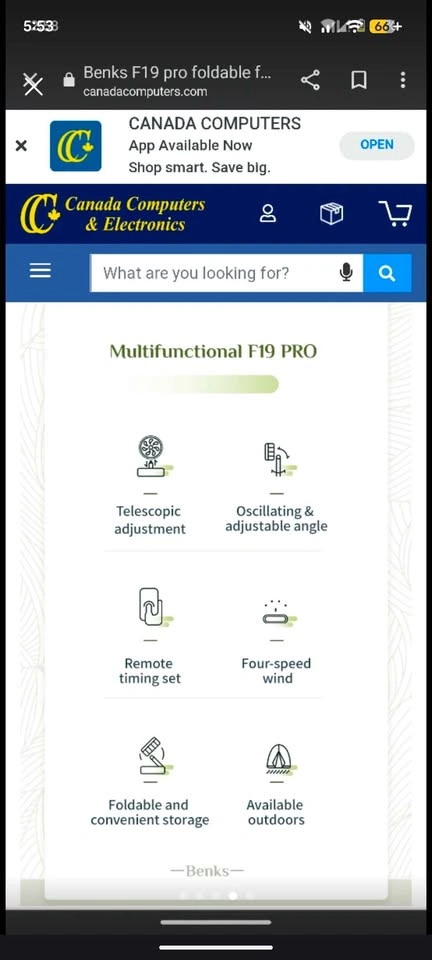Start voice search with microphone
432x960 pixels.
pos(346,272)
